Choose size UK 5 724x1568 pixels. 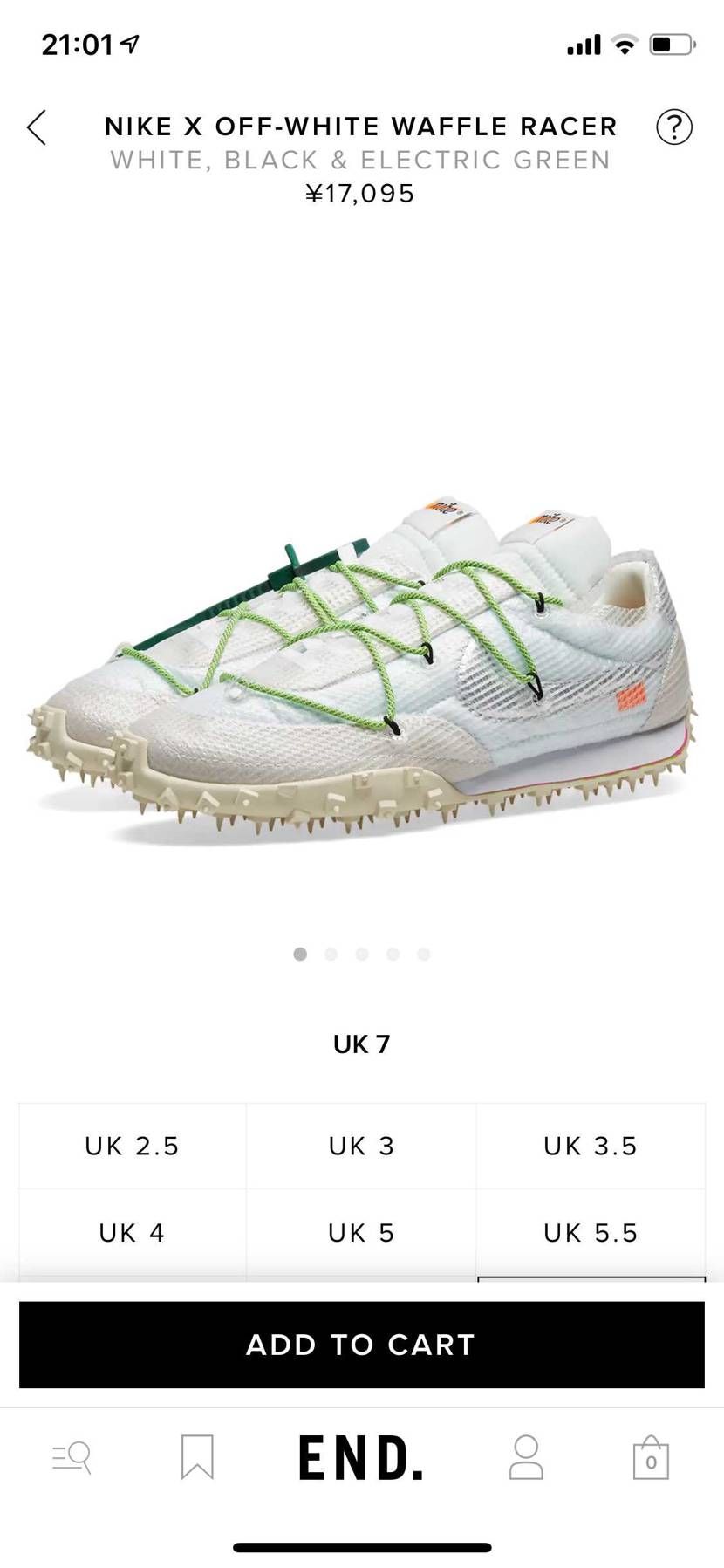(x=361, y=1233)
